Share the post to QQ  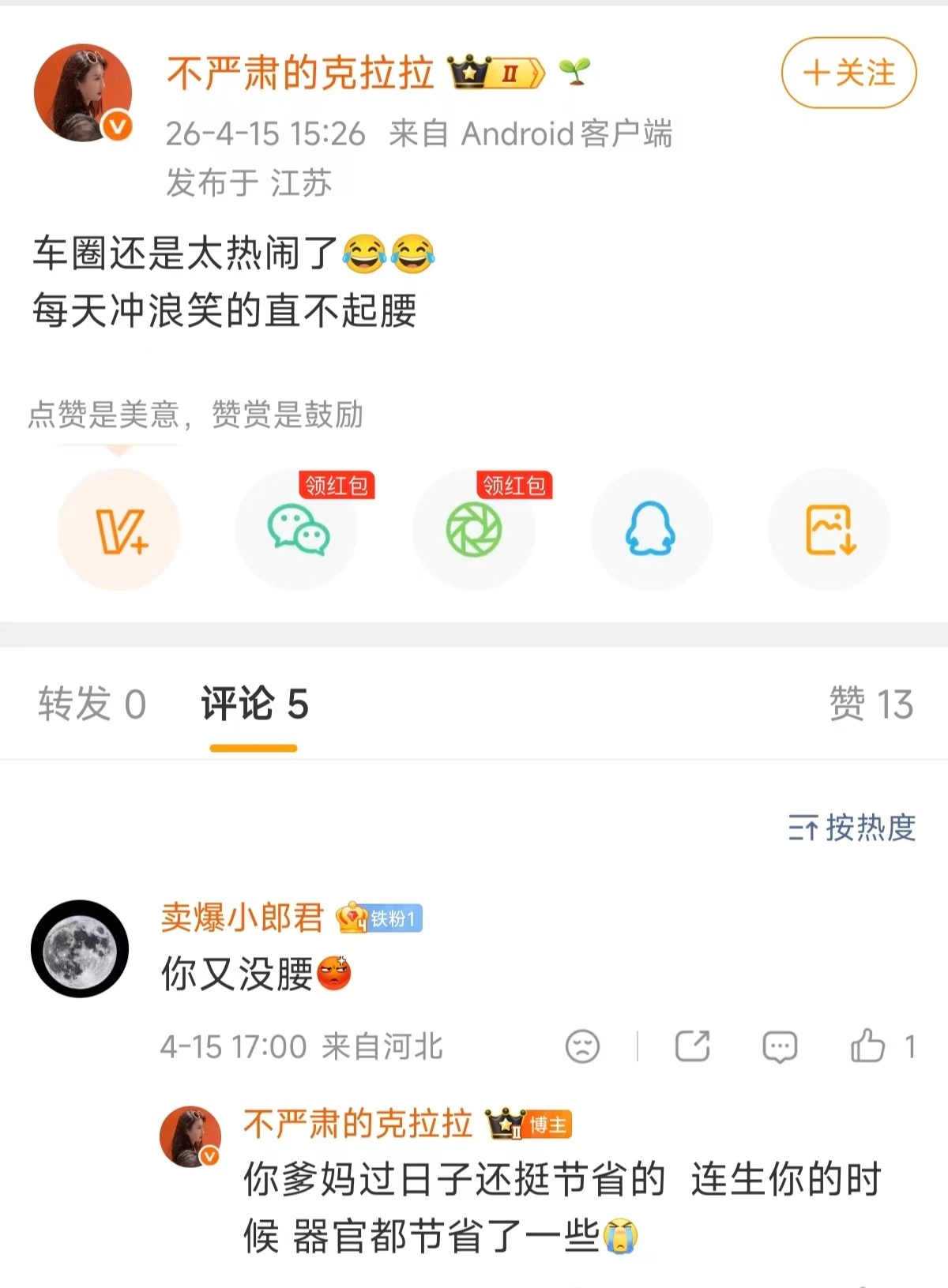click(x=651, y=531)
